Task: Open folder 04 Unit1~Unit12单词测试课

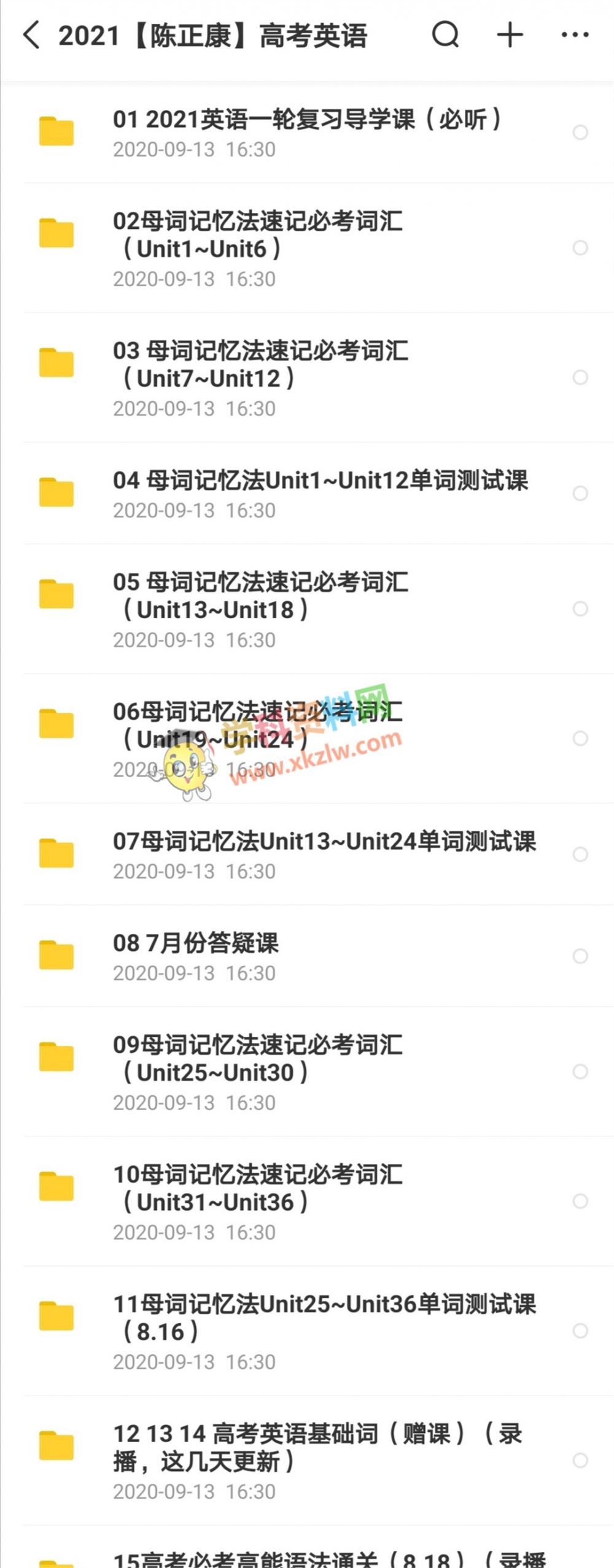Action: [319, 493]
